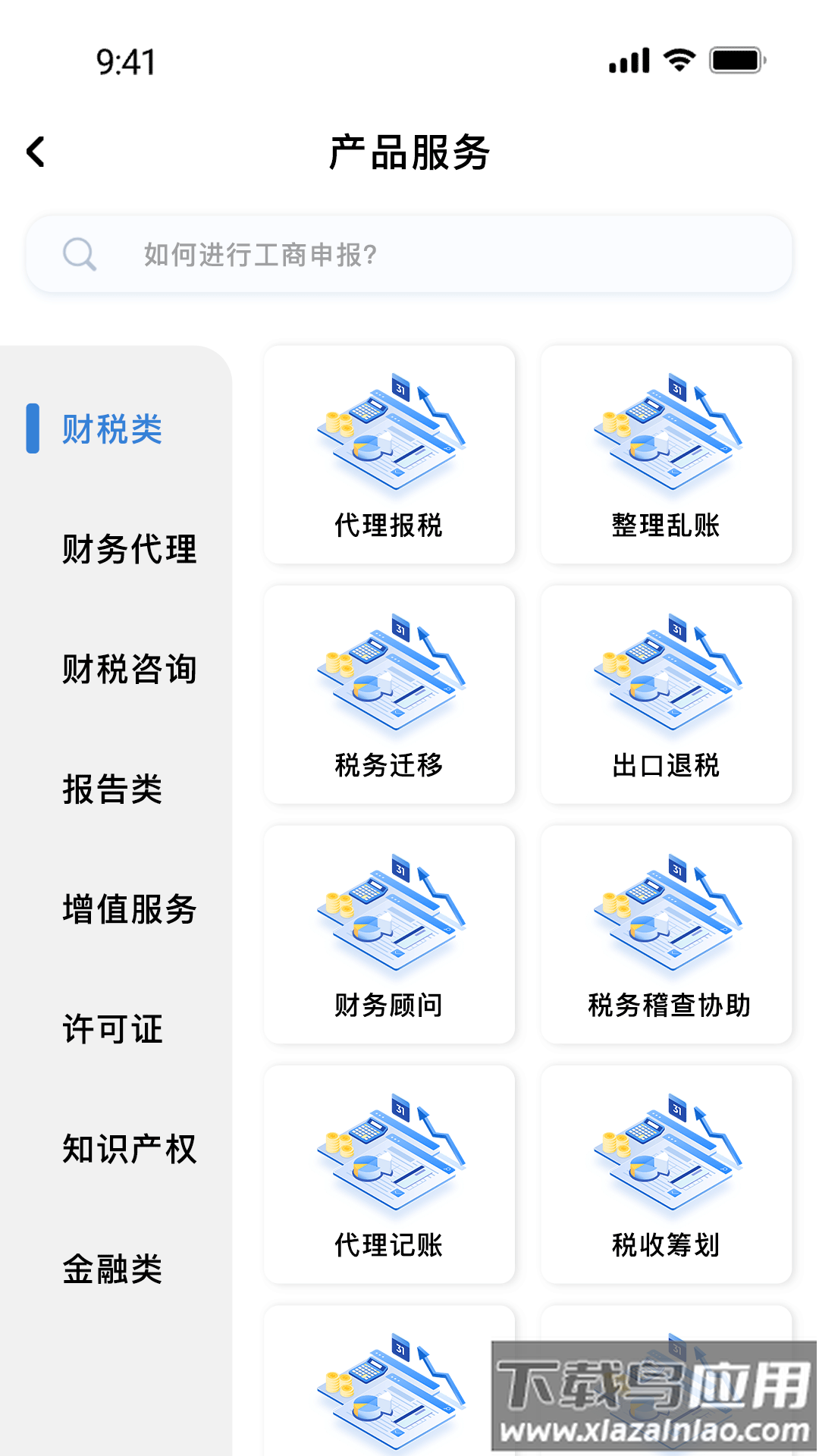Tap the search field about 工商申报
Viewport: 819px width, 1456px height.
click(409, 255)
